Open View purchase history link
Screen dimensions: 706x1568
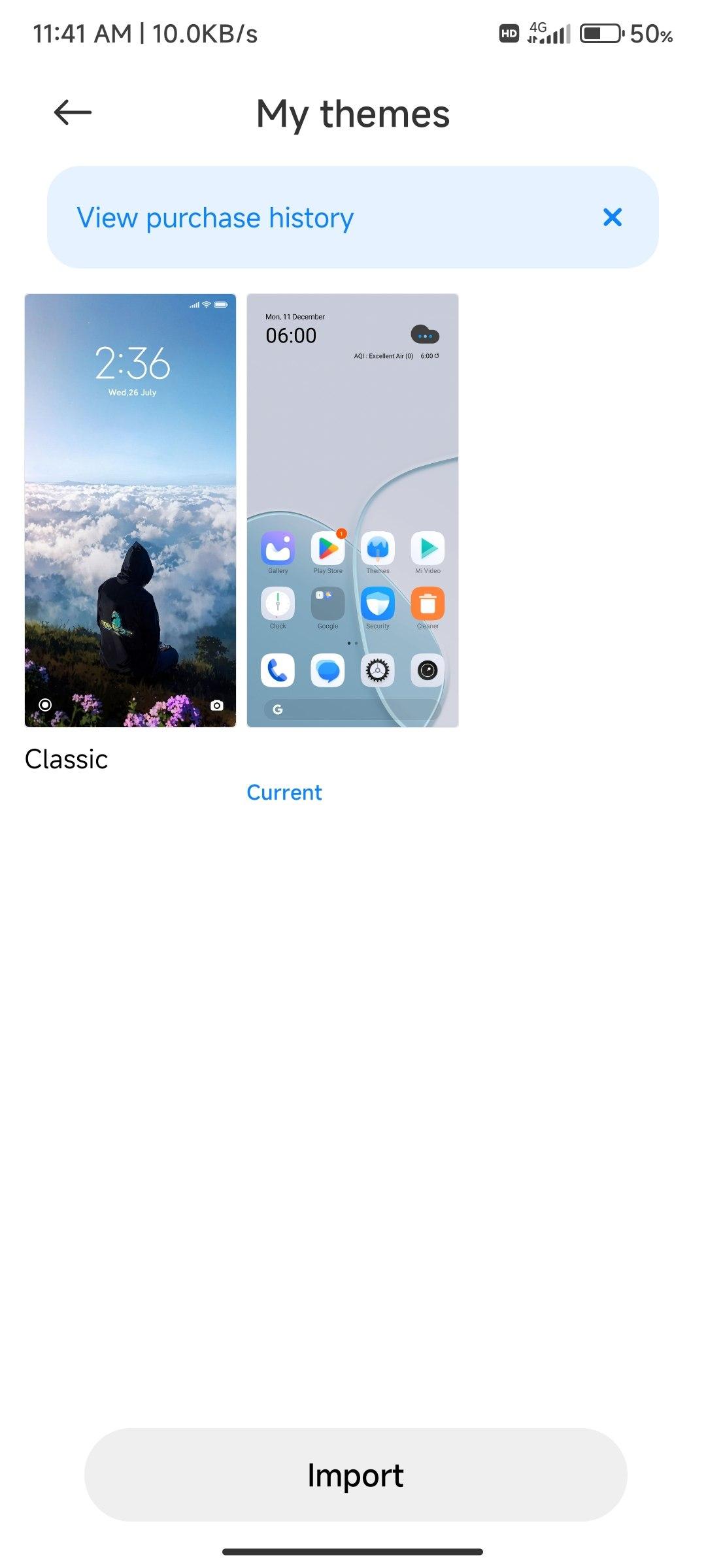point(215,218)
